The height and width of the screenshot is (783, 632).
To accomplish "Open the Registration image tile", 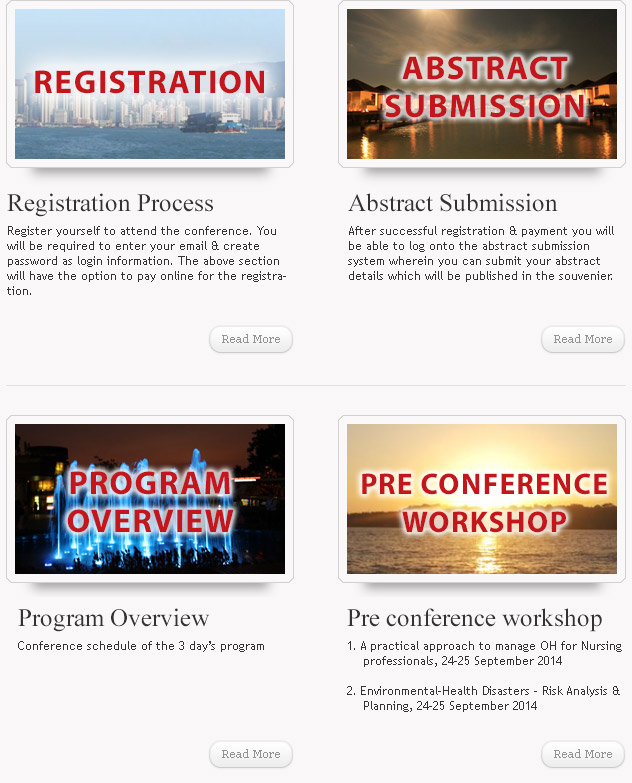I will [x=150, y=84].
